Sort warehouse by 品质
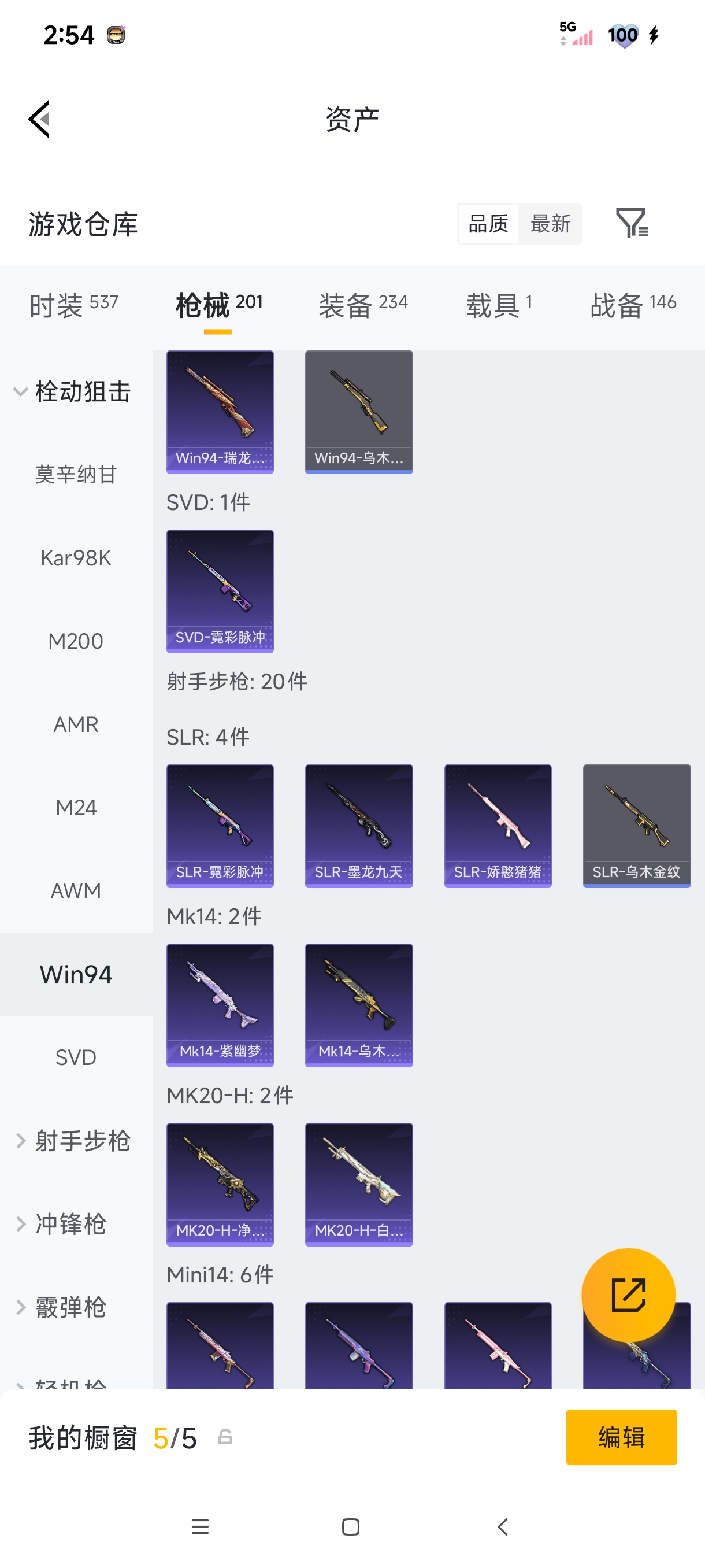The height and width of the screenshot is (1568, 705). tap(488, 223)
